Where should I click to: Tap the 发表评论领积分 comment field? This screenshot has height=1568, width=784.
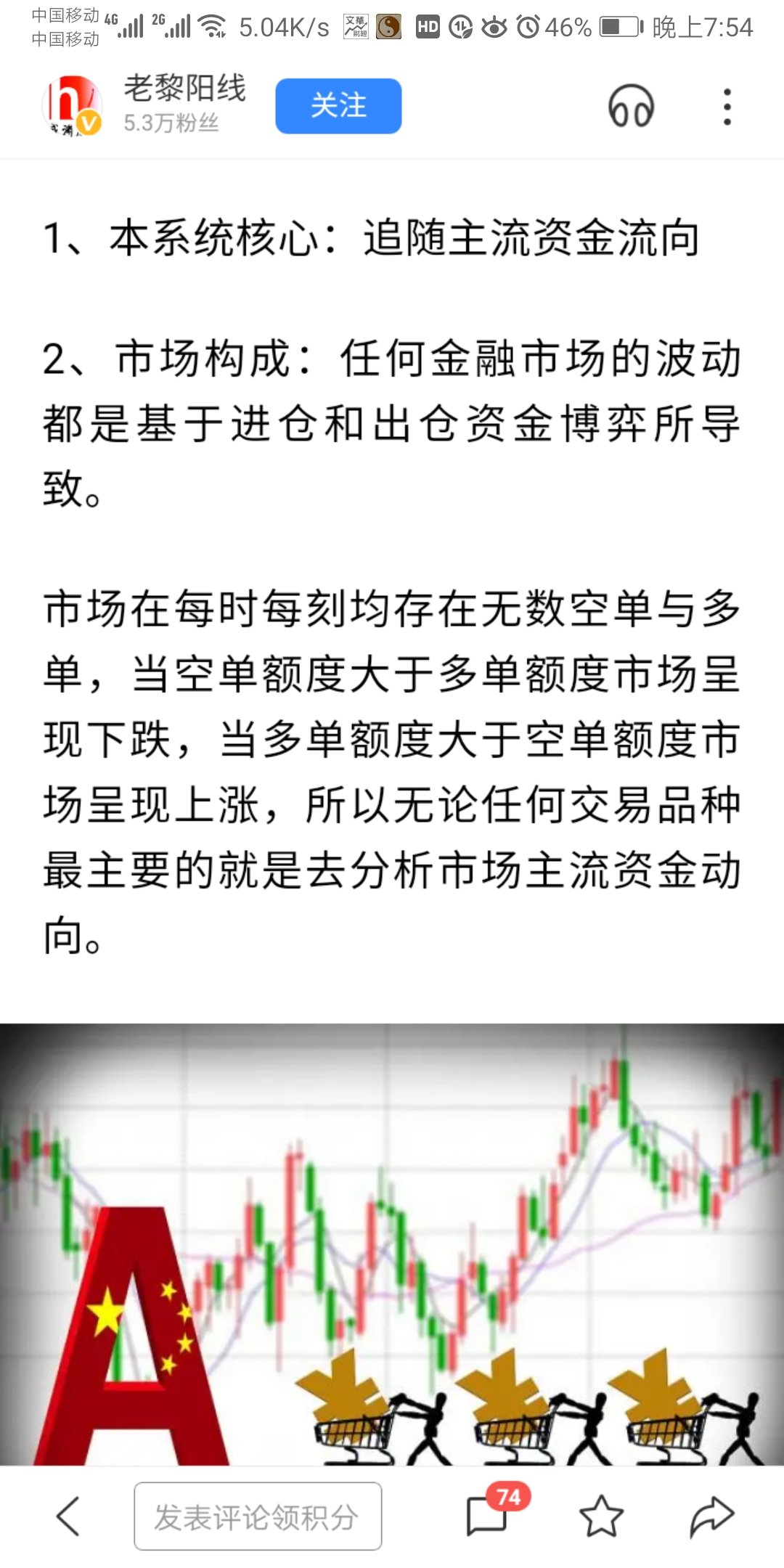(258, 1516)
